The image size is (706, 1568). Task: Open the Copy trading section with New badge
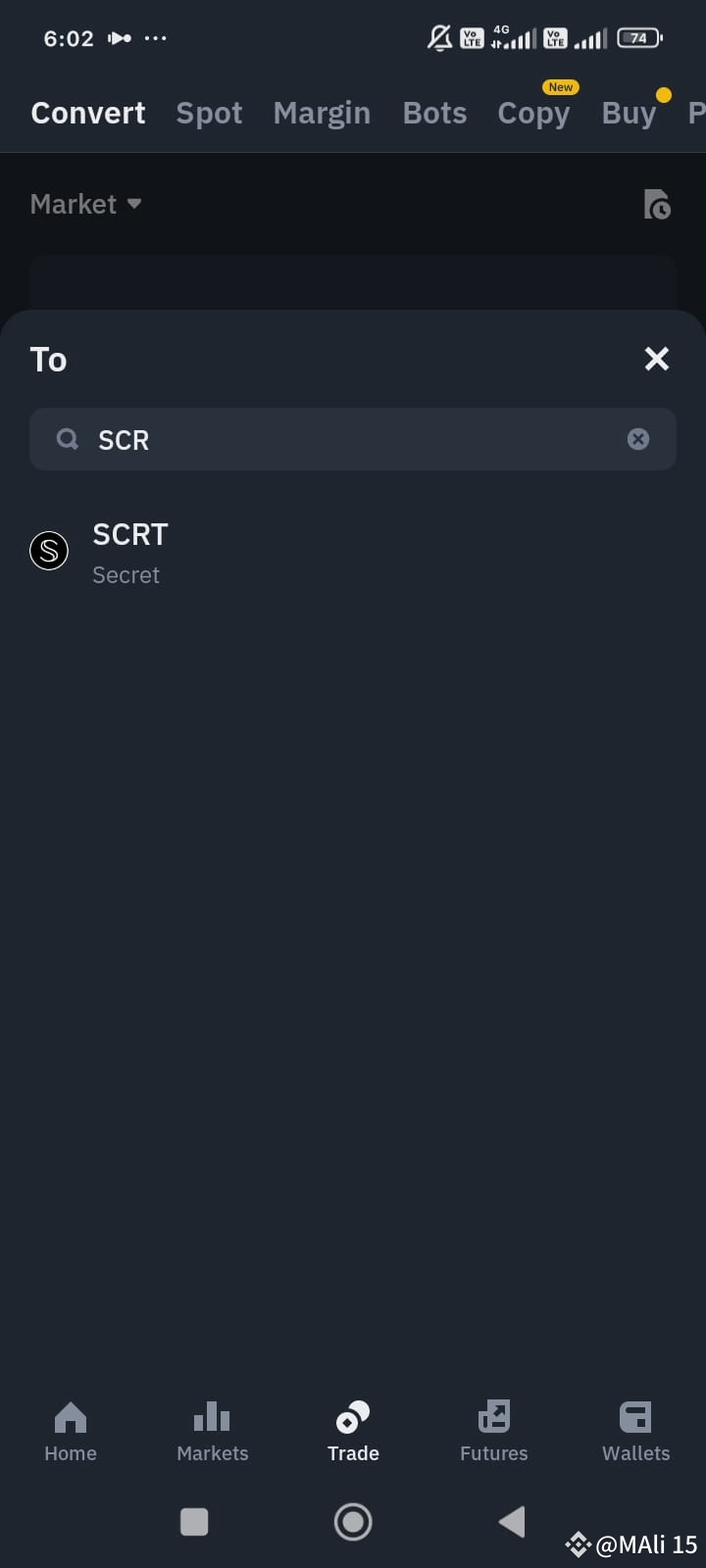pos(533,113)
